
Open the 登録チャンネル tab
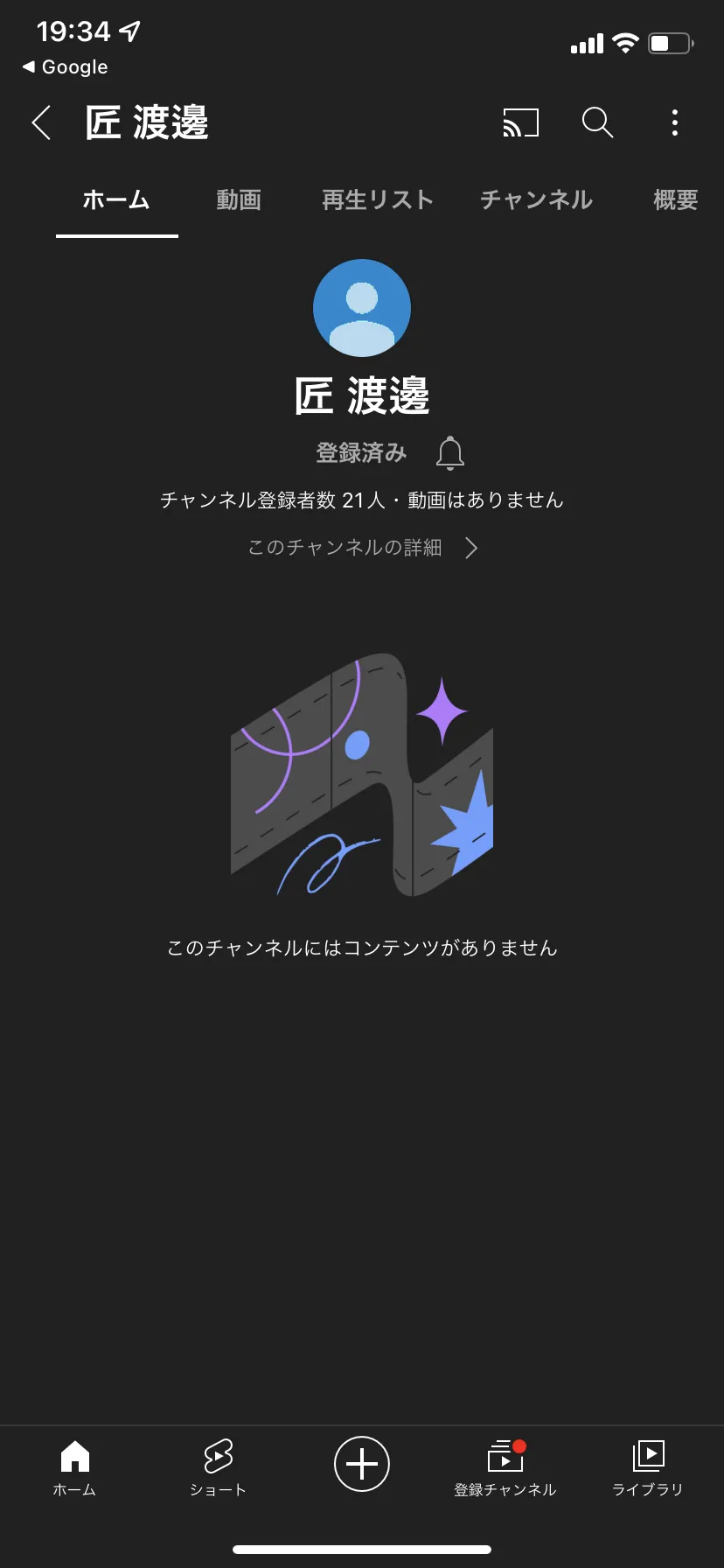tap(505, 1468)
